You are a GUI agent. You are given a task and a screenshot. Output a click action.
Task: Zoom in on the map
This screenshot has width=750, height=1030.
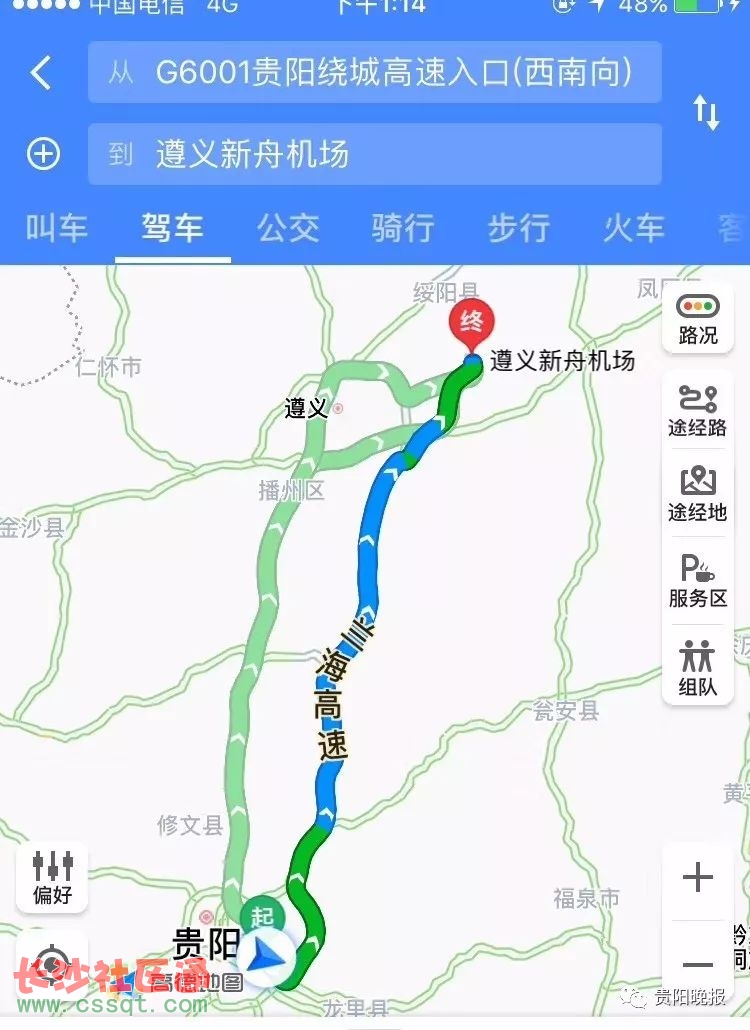pyautogui.click(x=697, y=879)
